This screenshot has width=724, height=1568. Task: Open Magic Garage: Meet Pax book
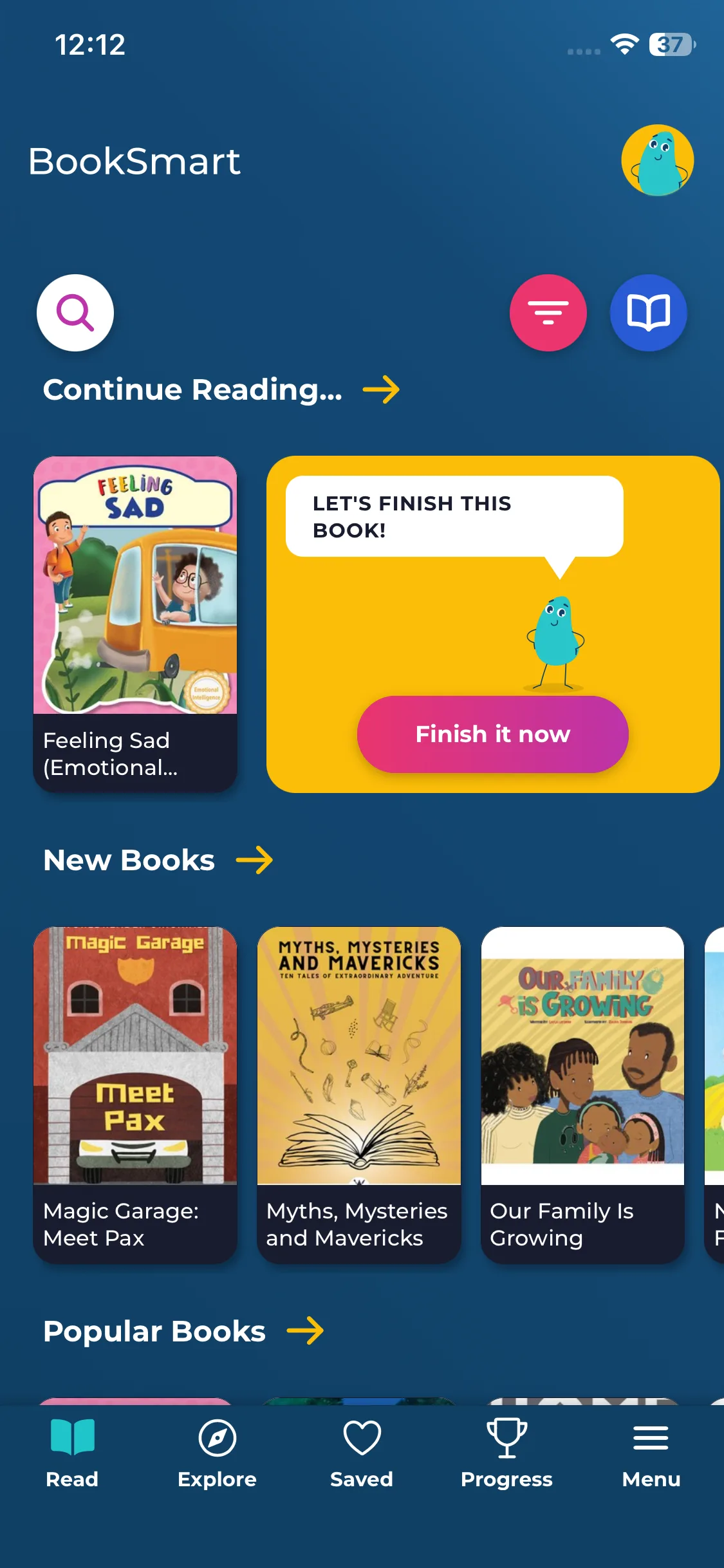tap(135, 1094)
